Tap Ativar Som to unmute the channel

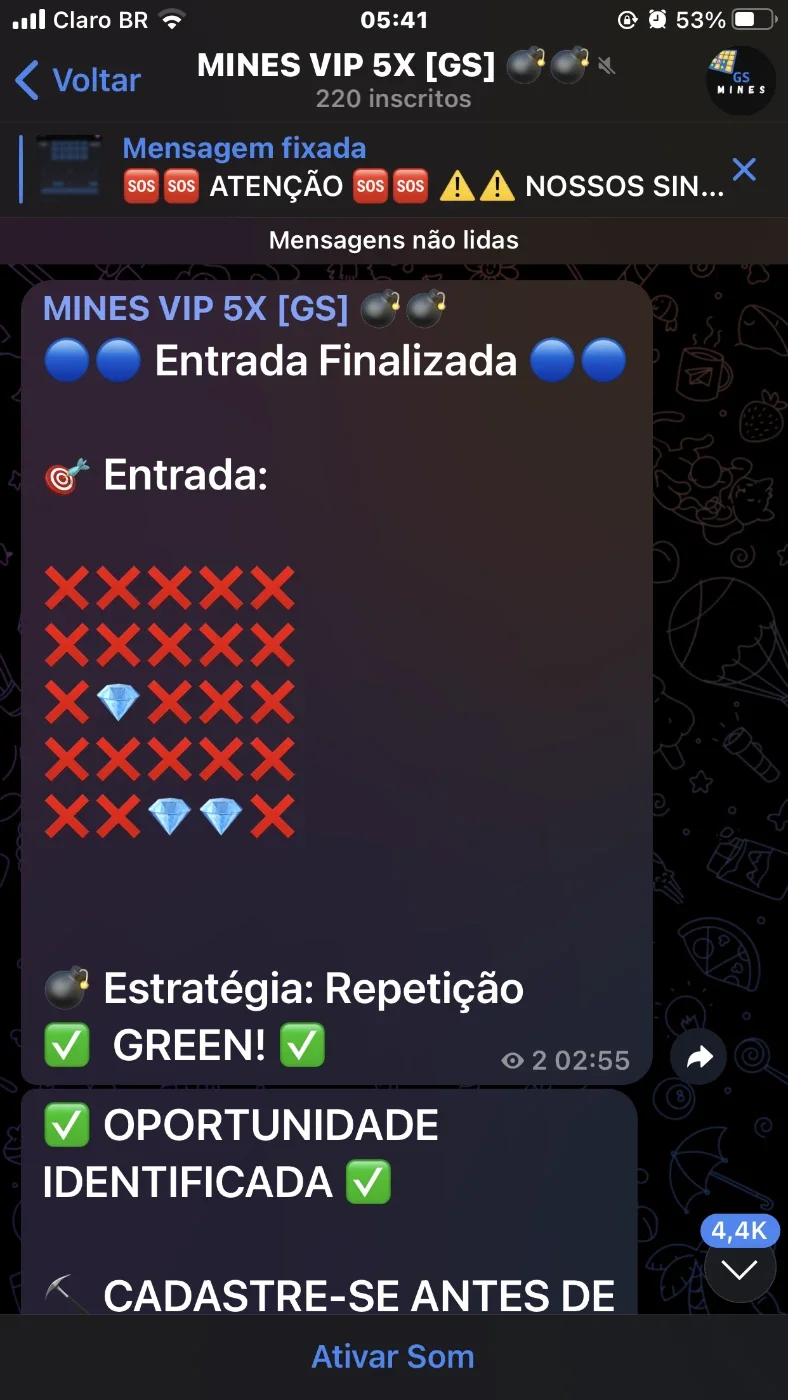click(393, 1356)
